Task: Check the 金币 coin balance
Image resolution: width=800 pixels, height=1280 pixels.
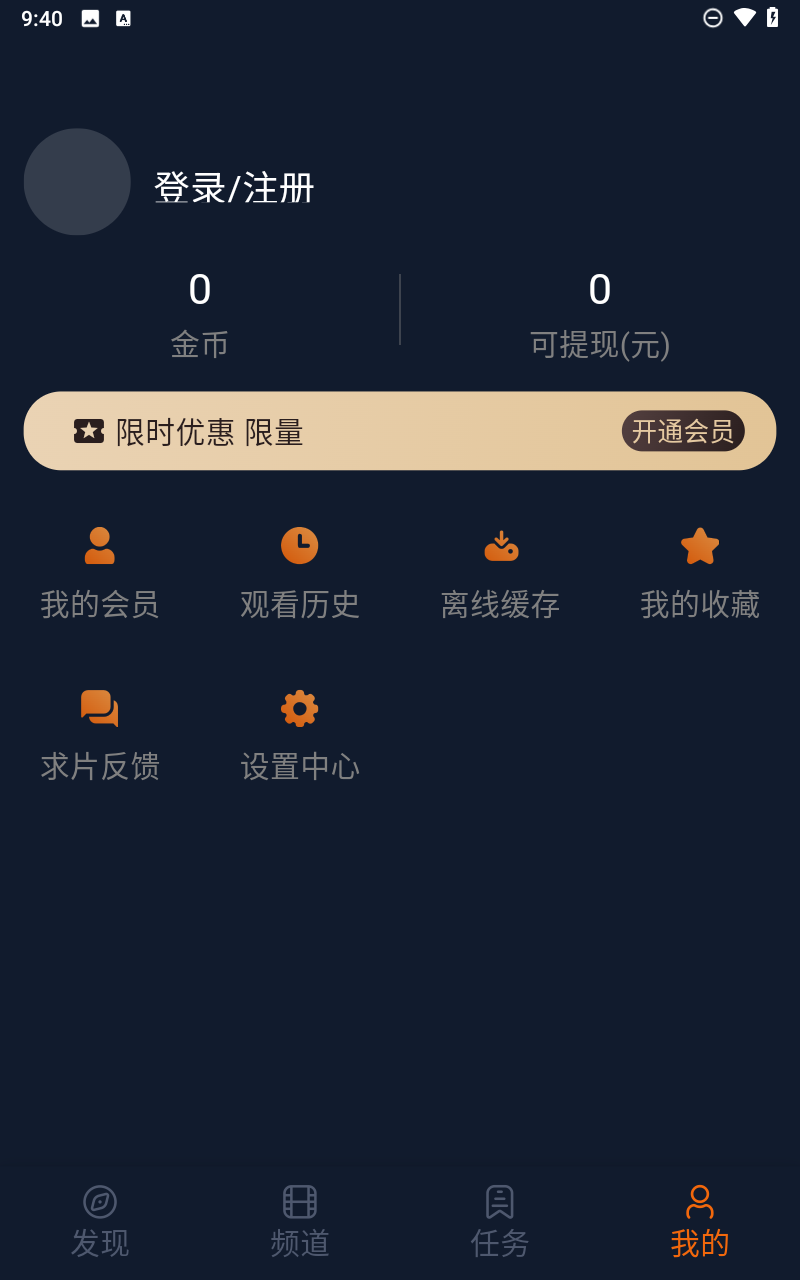Action: coord(200,315)
